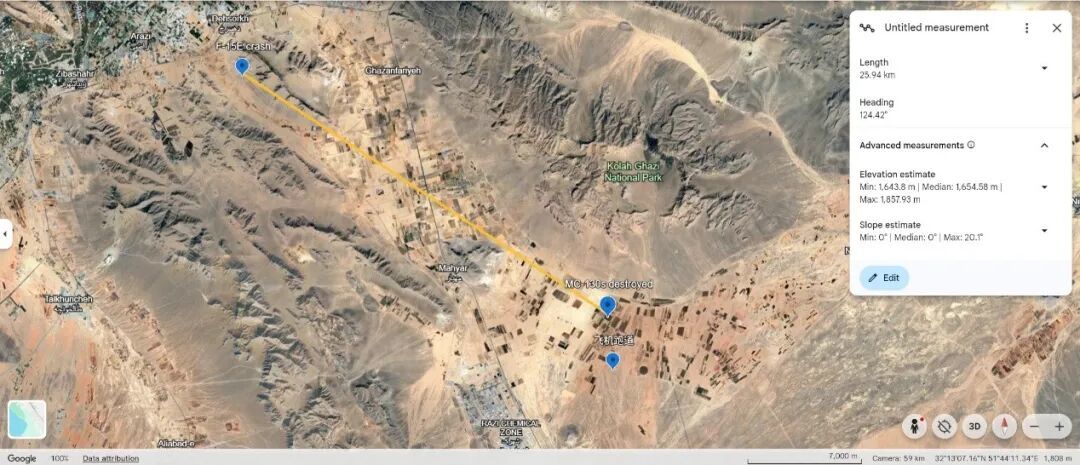Select the F-15E crash placemark

(x=241, y=65)
